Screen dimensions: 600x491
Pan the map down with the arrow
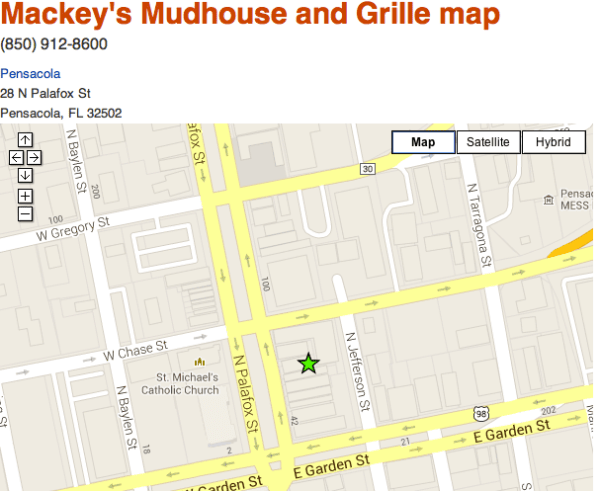tap(25, 176)
